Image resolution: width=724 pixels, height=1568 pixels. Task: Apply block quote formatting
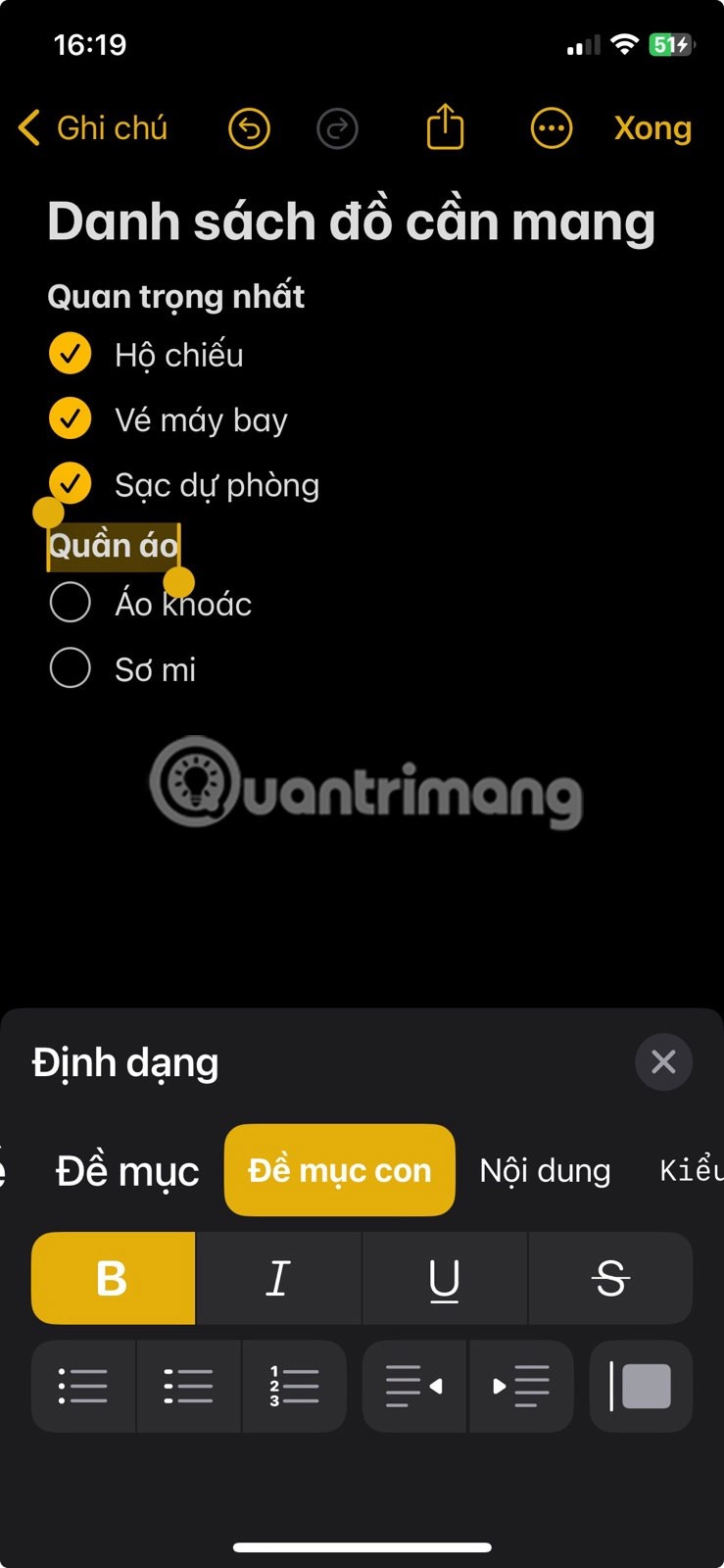(641, 1386)
